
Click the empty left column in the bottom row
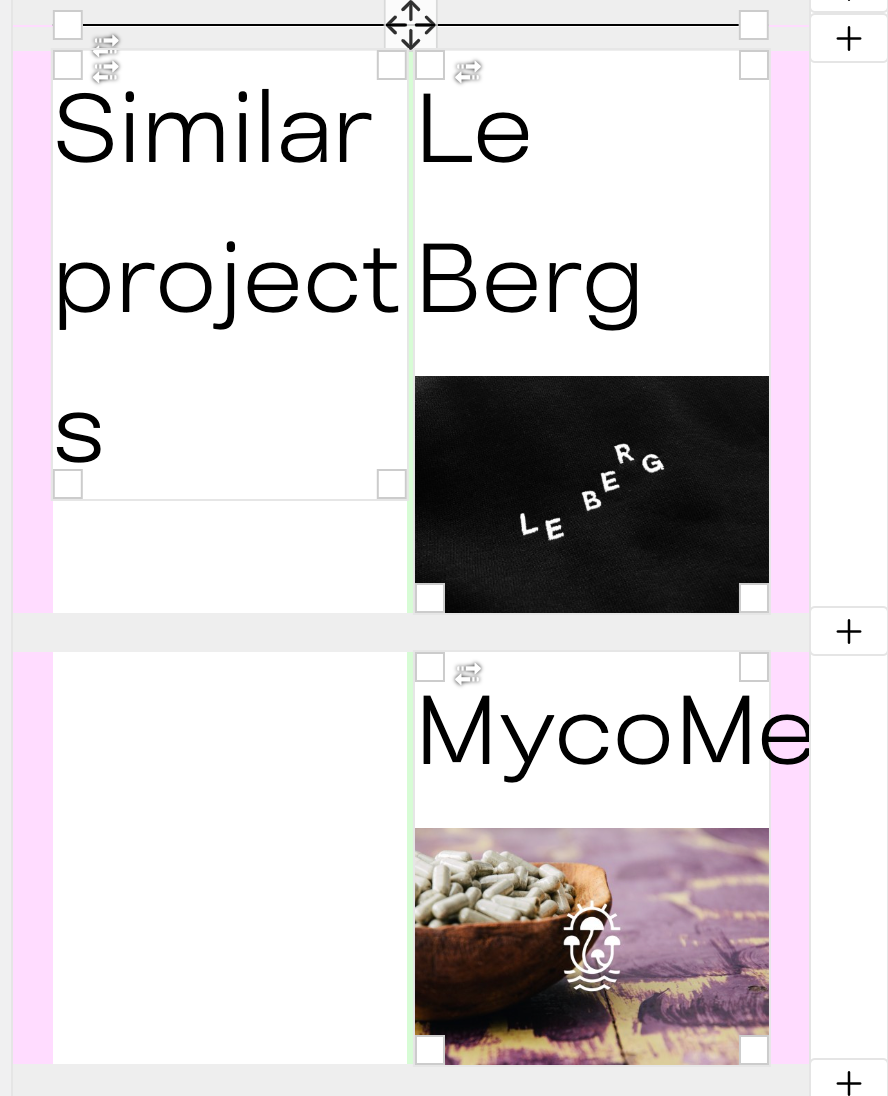point(230,860)
